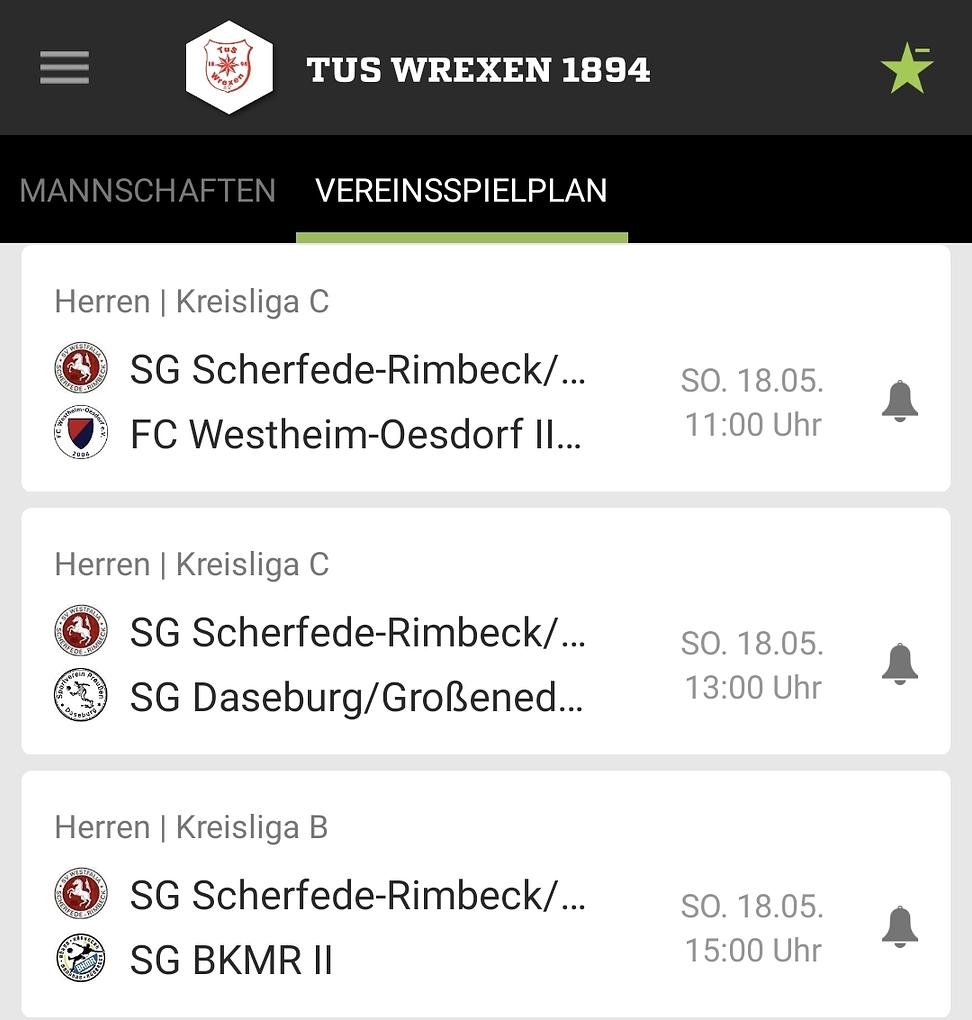Enable bell alert for the 13:00 Uhr match
Viewport: 972px width, 1020px height.
click(899, 664)
